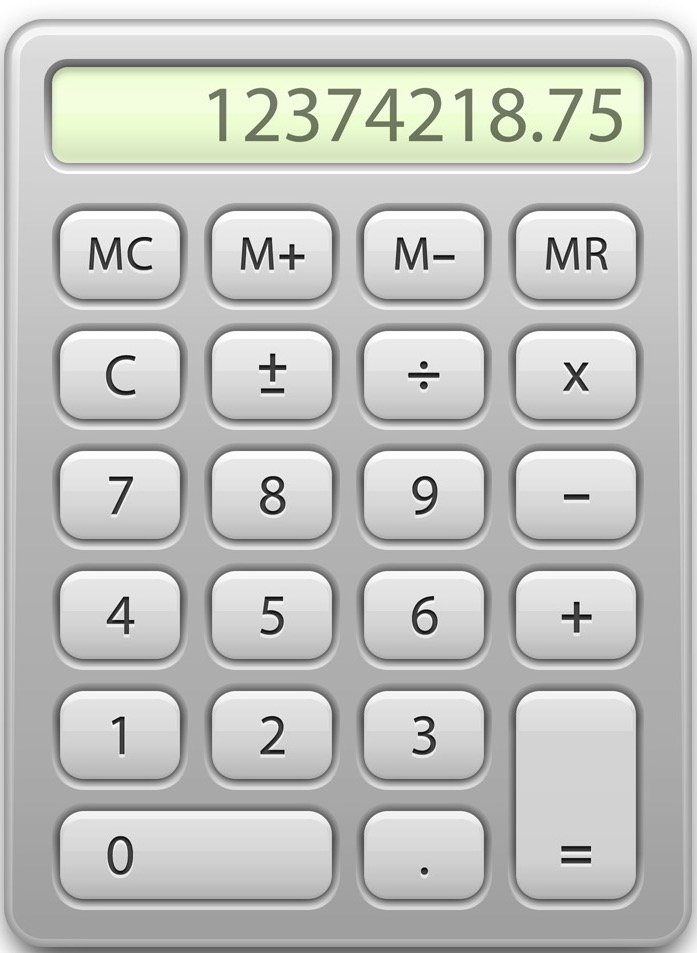Subtract from memory using M−
This screenshot has width=697, height=953.
point(424,255)
